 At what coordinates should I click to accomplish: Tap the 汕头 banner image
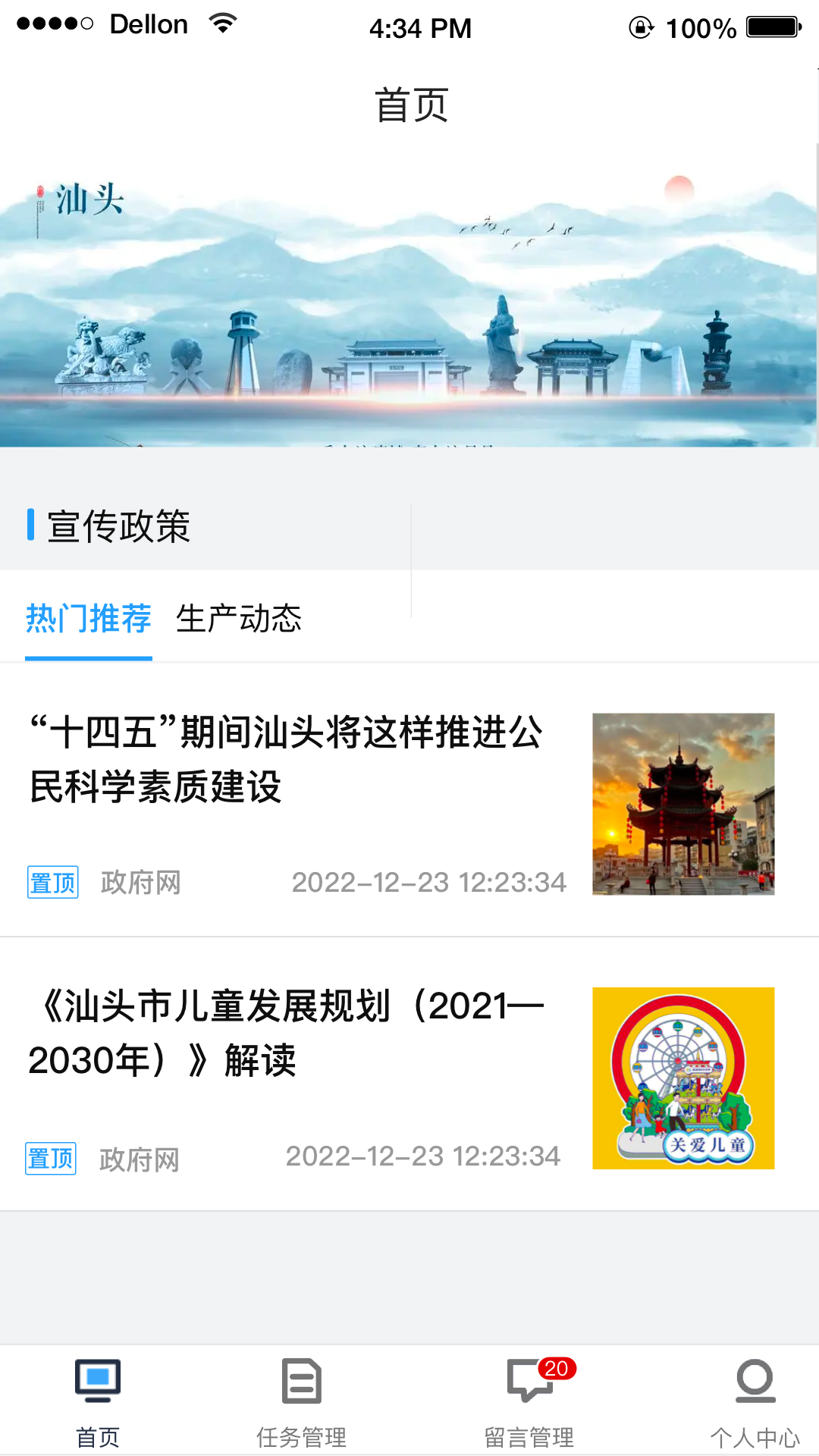tap(409, 296)
